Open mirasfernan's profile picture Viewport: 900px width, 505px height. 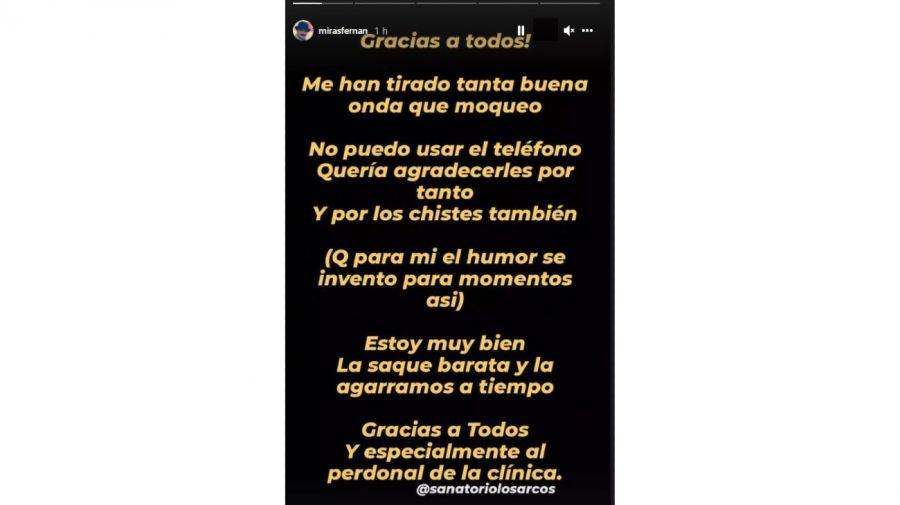303,31
